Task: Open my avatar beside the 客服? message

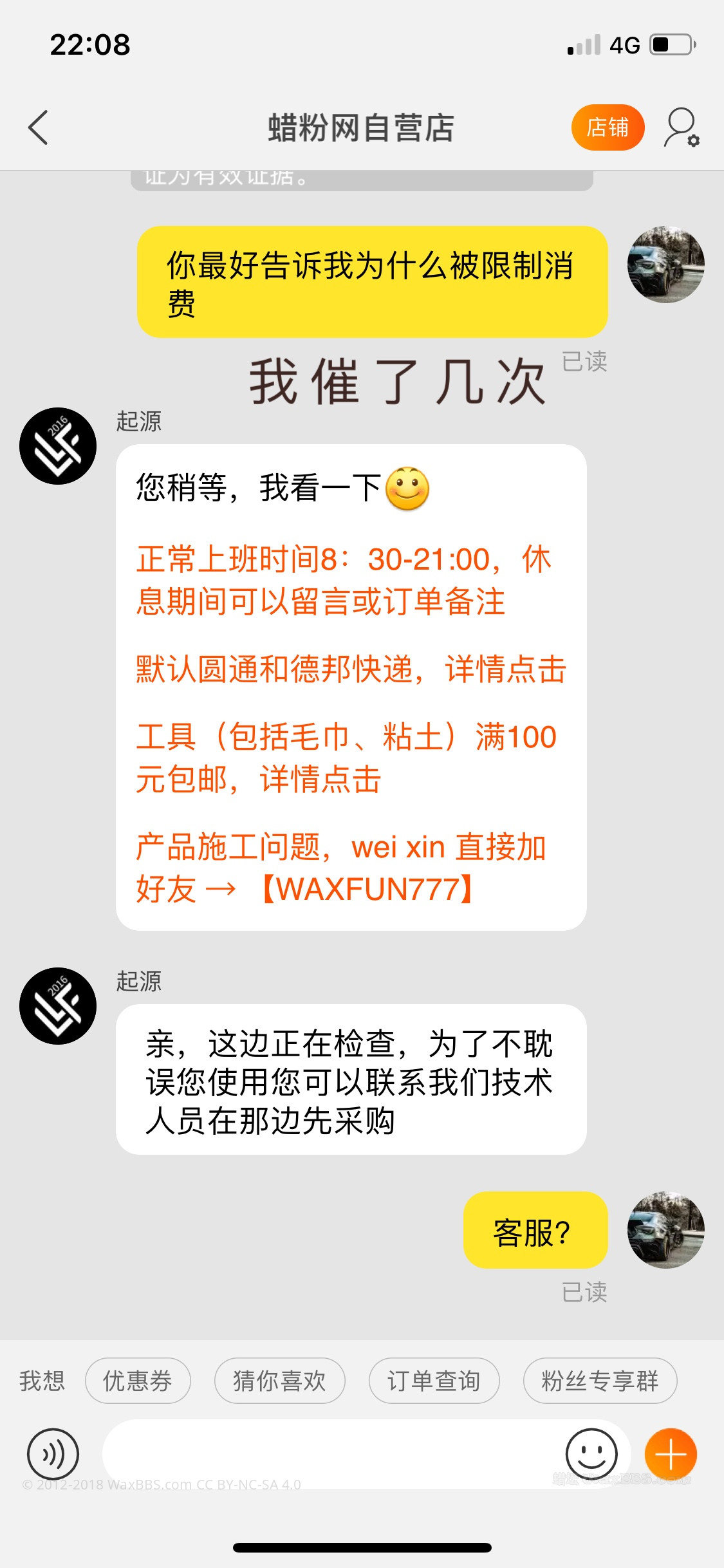Action: click(x=665, y=1230)
